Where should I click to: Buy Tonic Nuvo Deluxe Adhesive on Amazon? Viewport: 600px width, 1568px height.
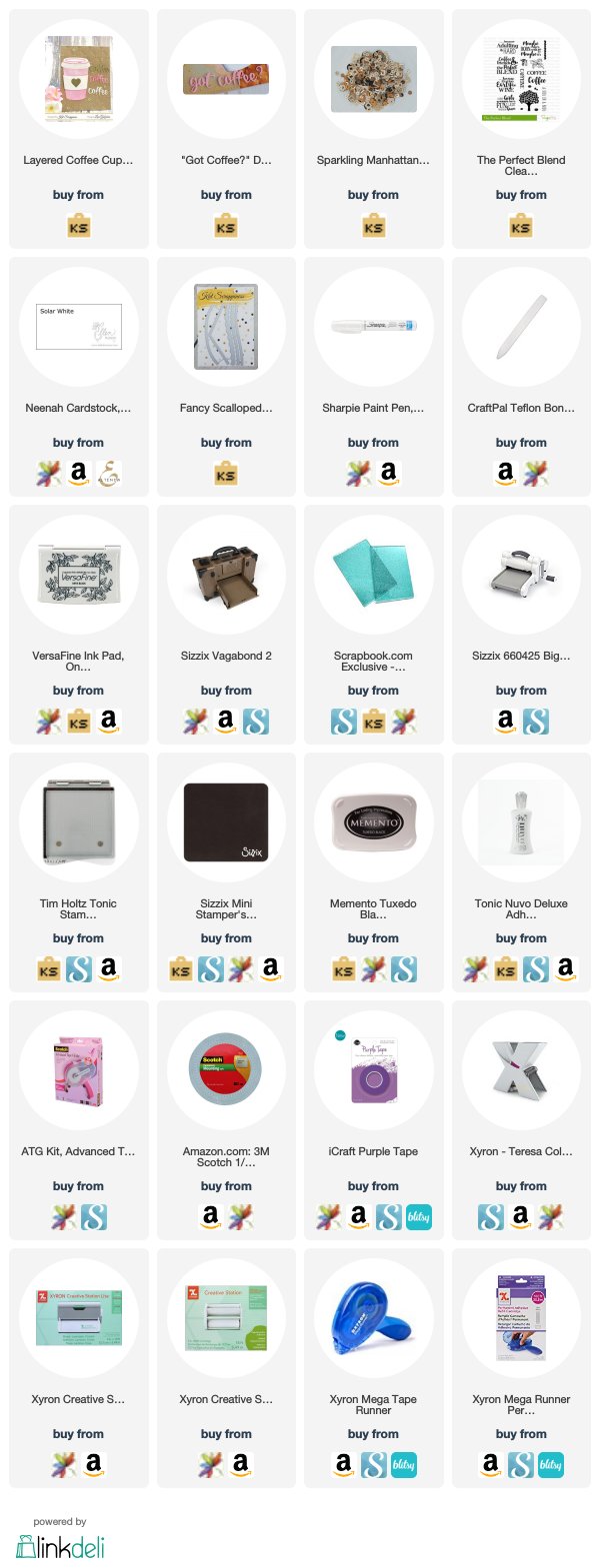click(566, 967)
